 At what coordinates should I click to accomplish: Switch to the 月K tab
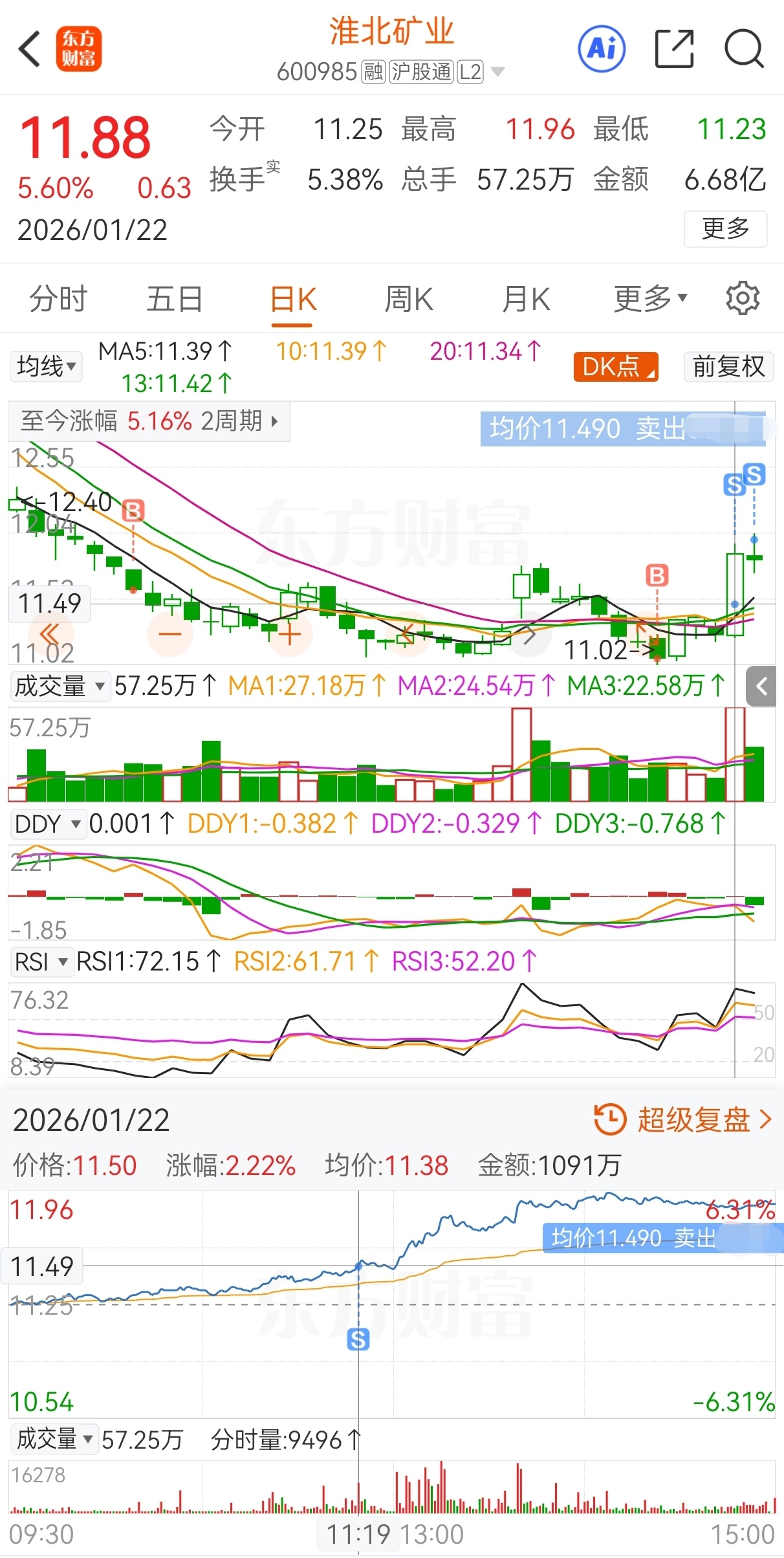[x=526, y=299]
